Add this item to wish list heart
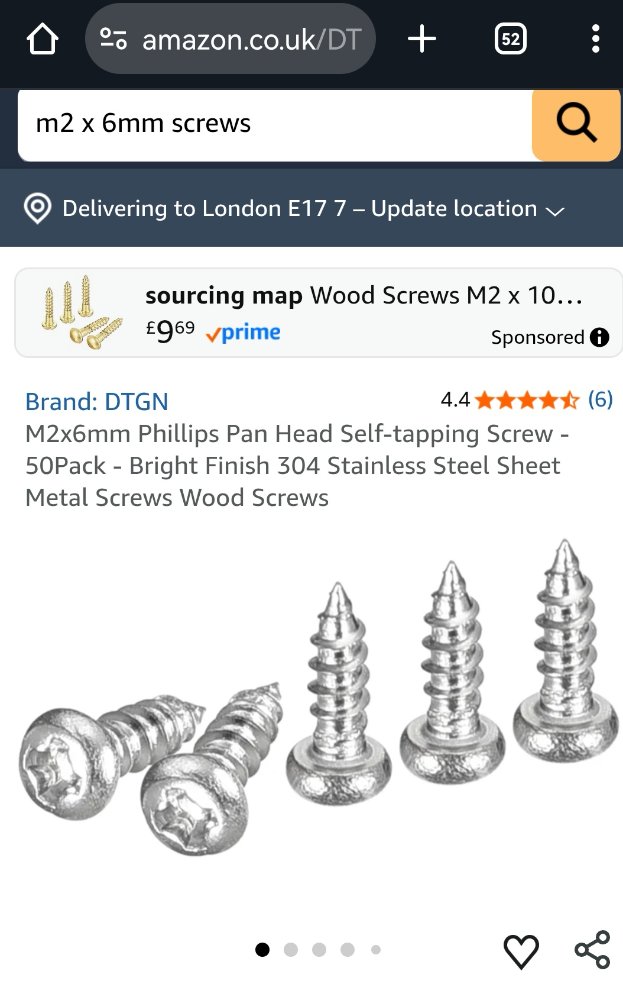Screen dimensions: 623x1000 [521, 951]
